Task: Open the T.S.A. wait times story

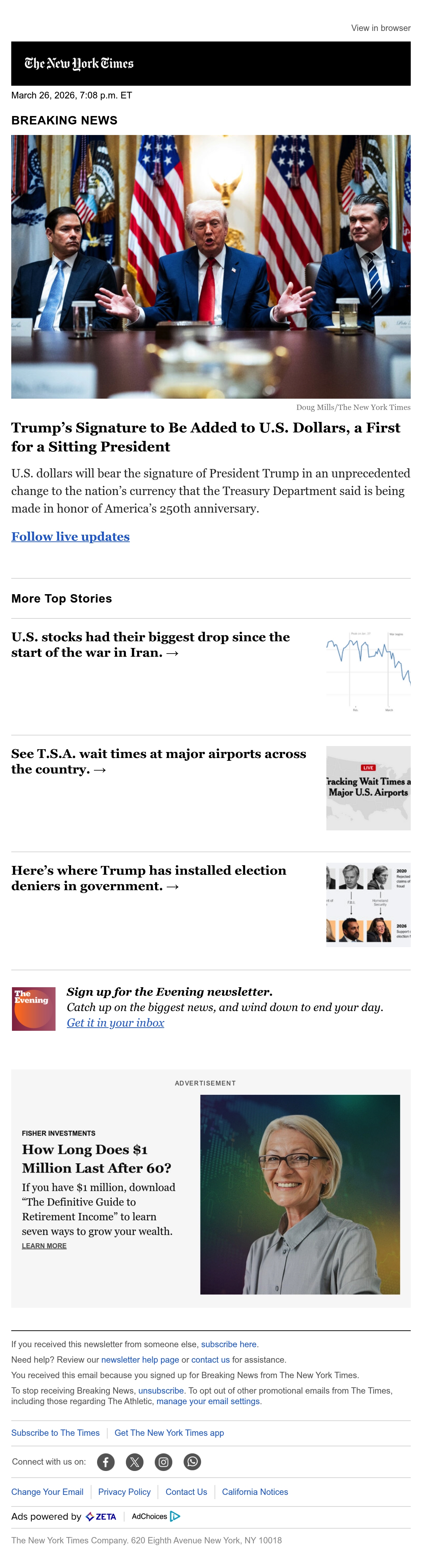Action: tap(159, 761)
